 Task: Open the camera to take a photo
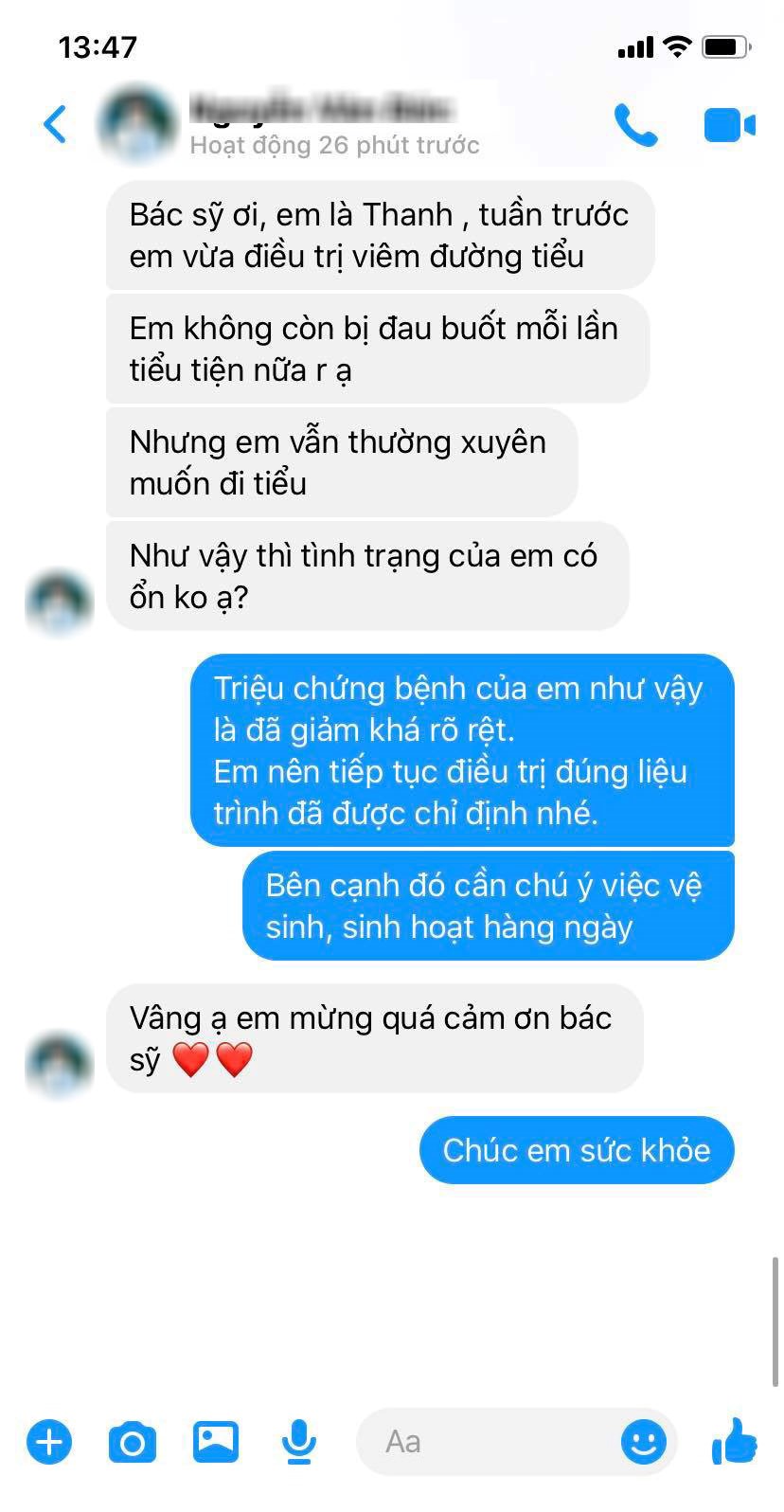[133, 1443]
